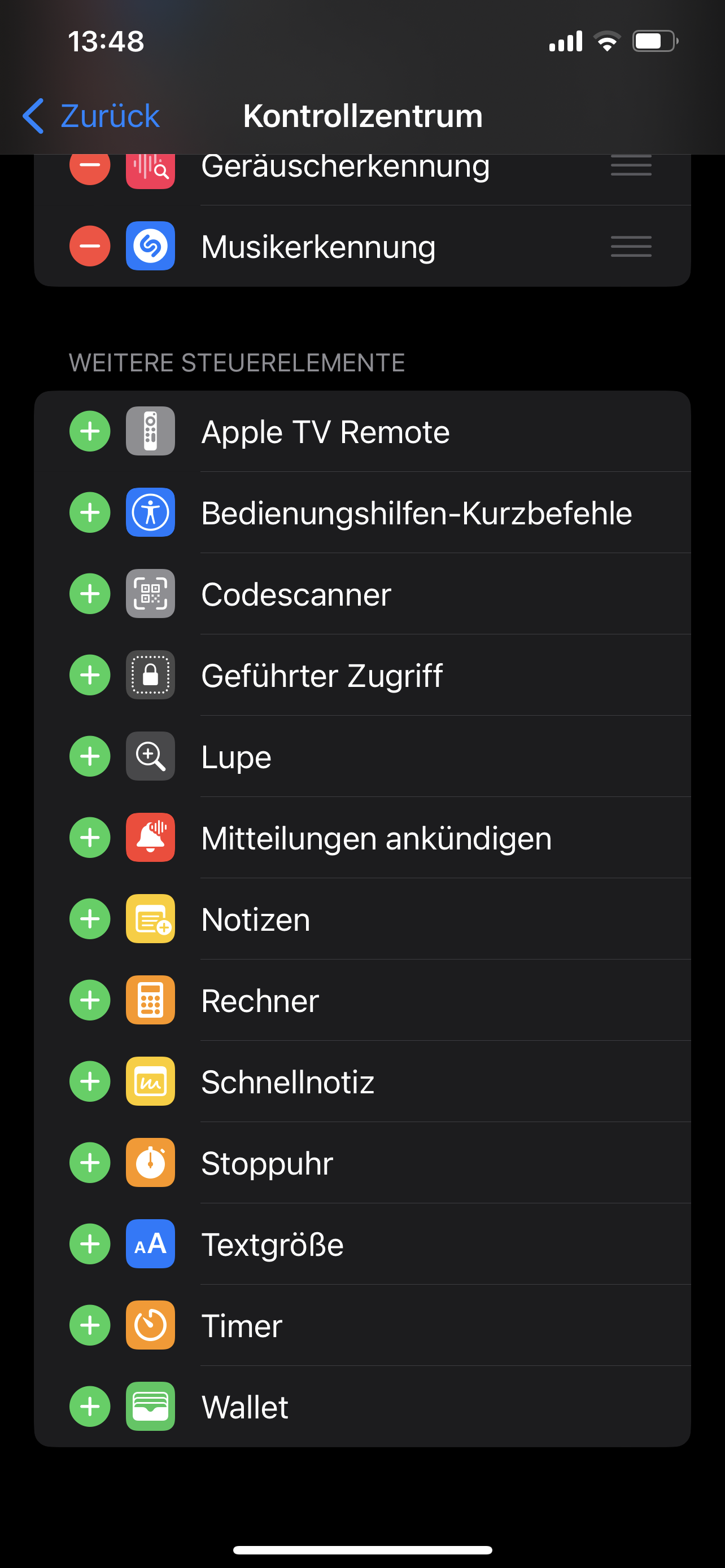
Task: Add Bedienungshilfen-Kurzbefehle to Control Center
Action: tap(89, 513)
